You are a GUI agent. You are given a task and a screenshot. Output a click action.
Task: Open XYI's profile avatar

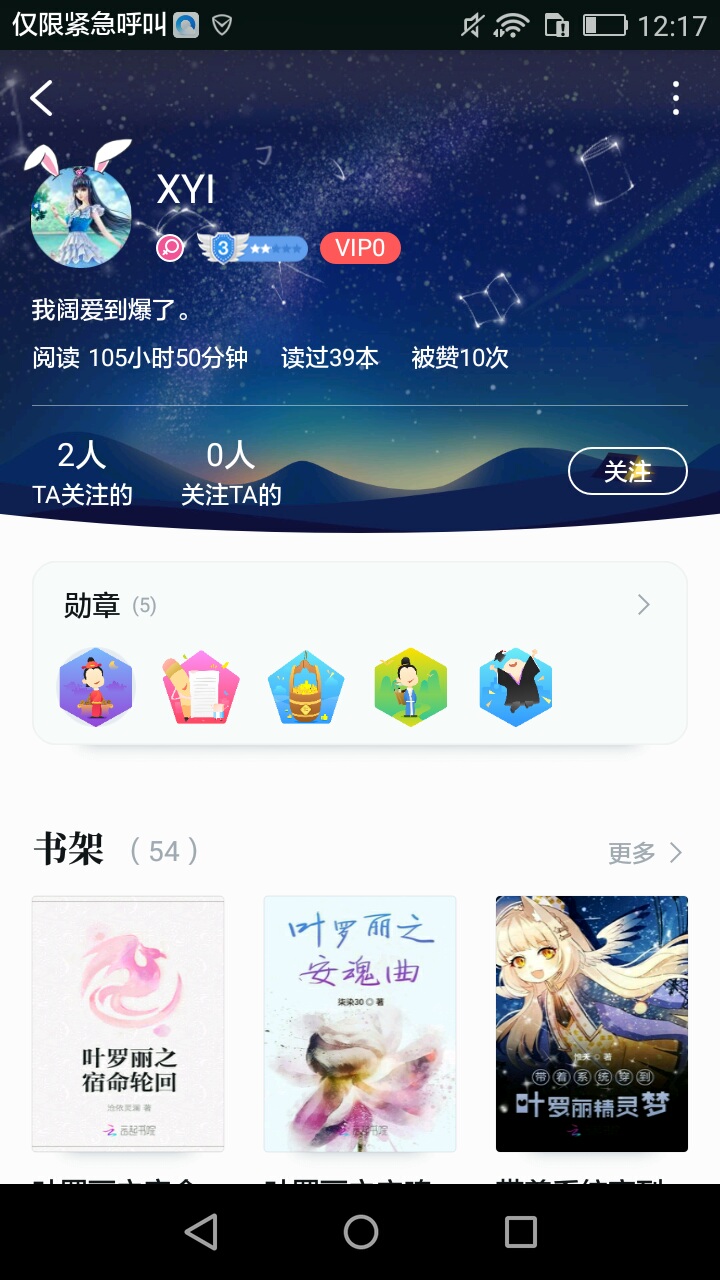tap(81, 217)
